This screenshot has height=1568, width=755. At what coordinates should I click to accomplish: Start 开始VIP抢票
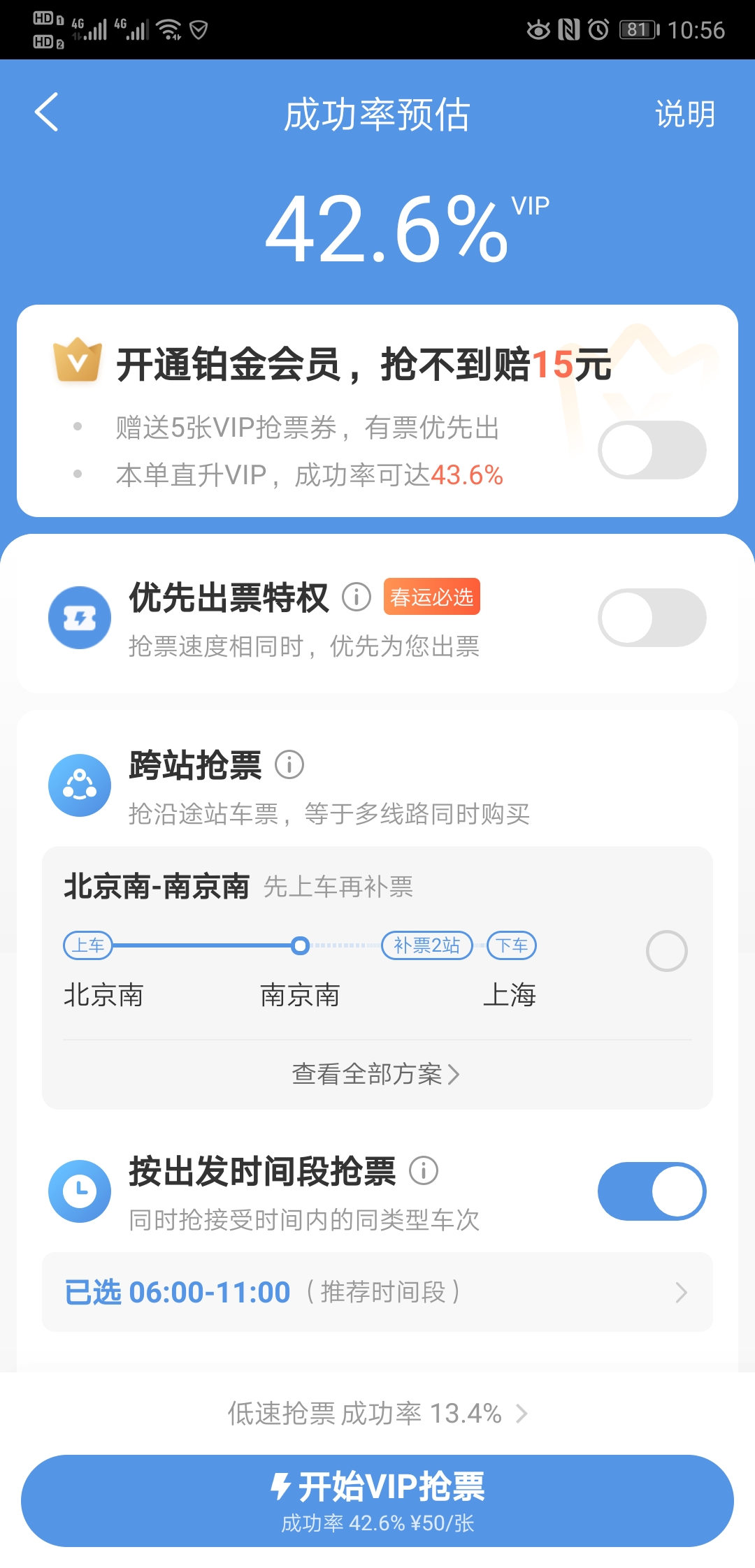pos(377,1500)
